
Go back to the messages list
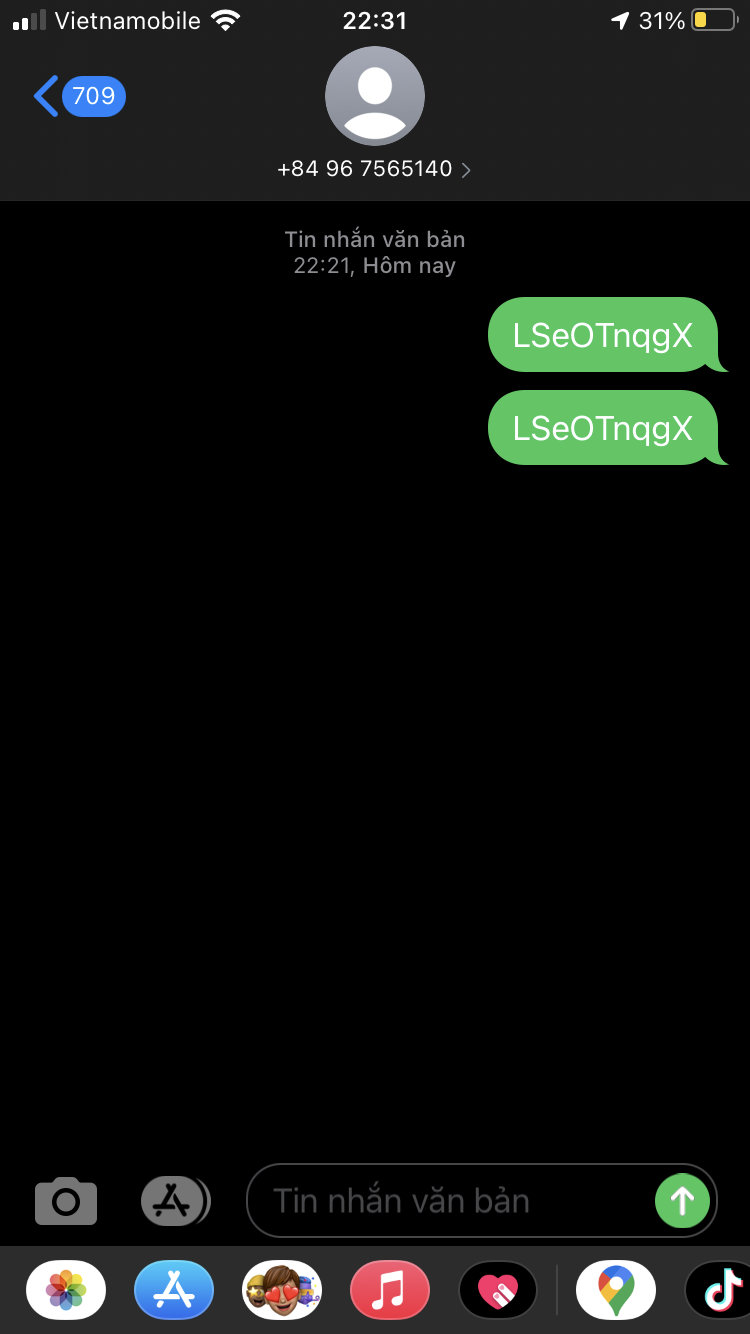pyautogui.click(x=79, y=96)
